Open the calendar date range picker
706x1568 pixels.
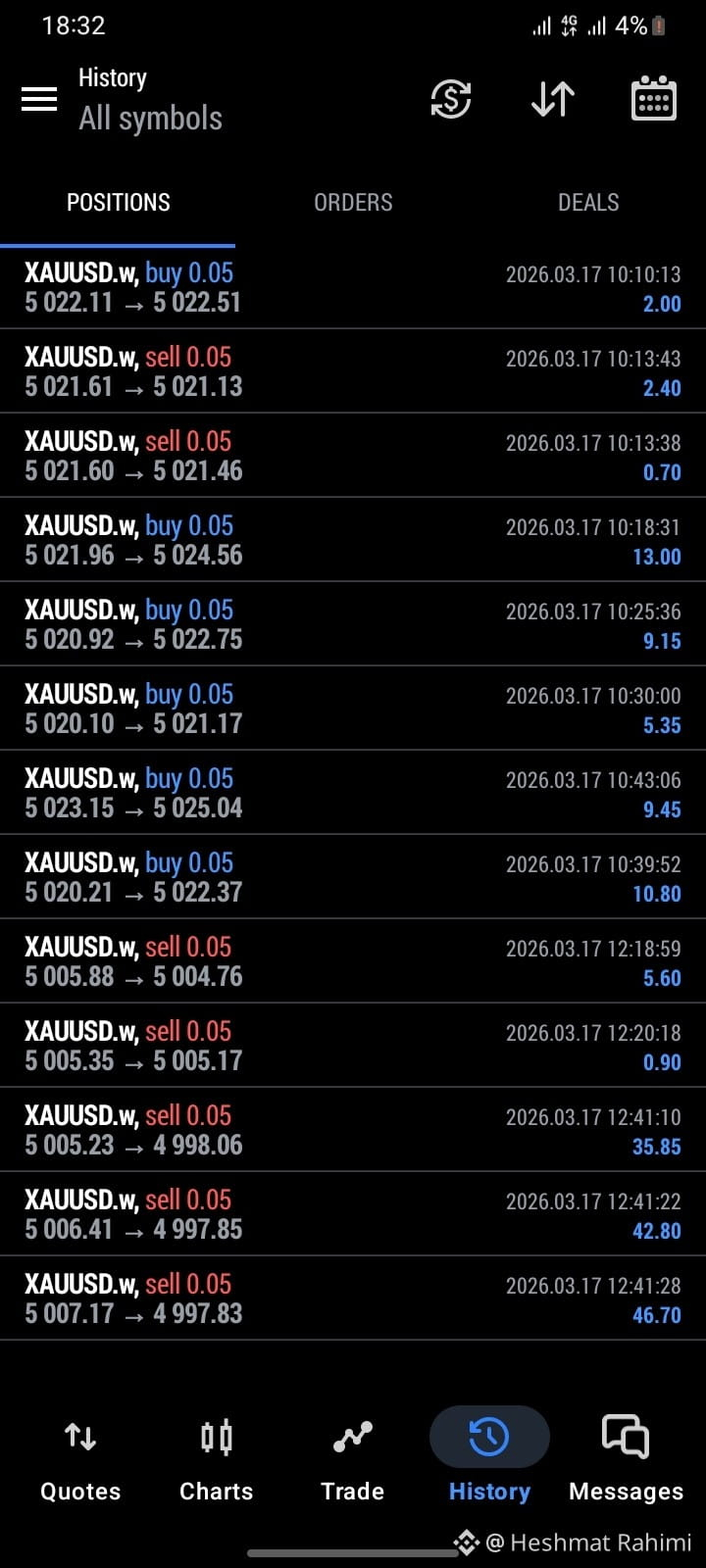pyautogui.click(x=653, y=98)
